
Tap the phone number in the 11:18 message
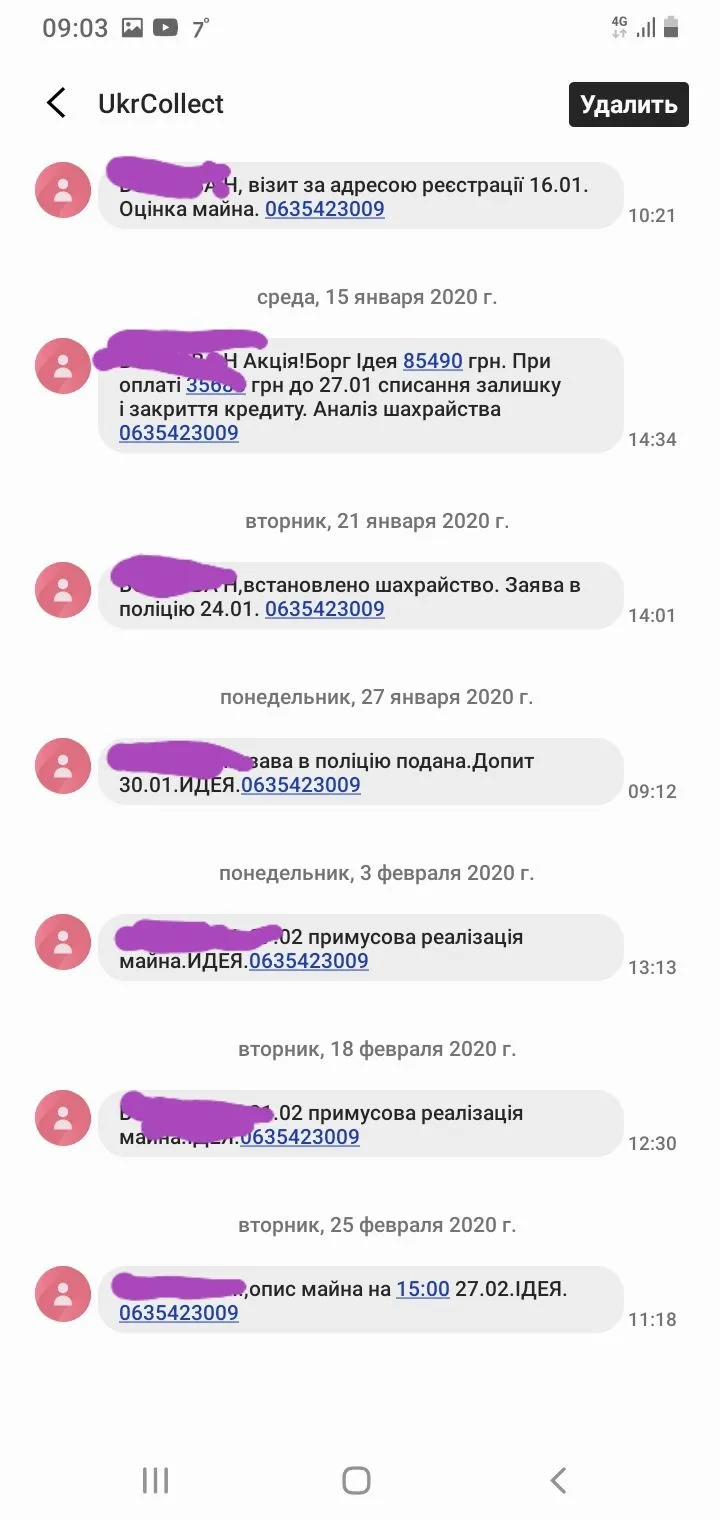(x=178, y=1313)
